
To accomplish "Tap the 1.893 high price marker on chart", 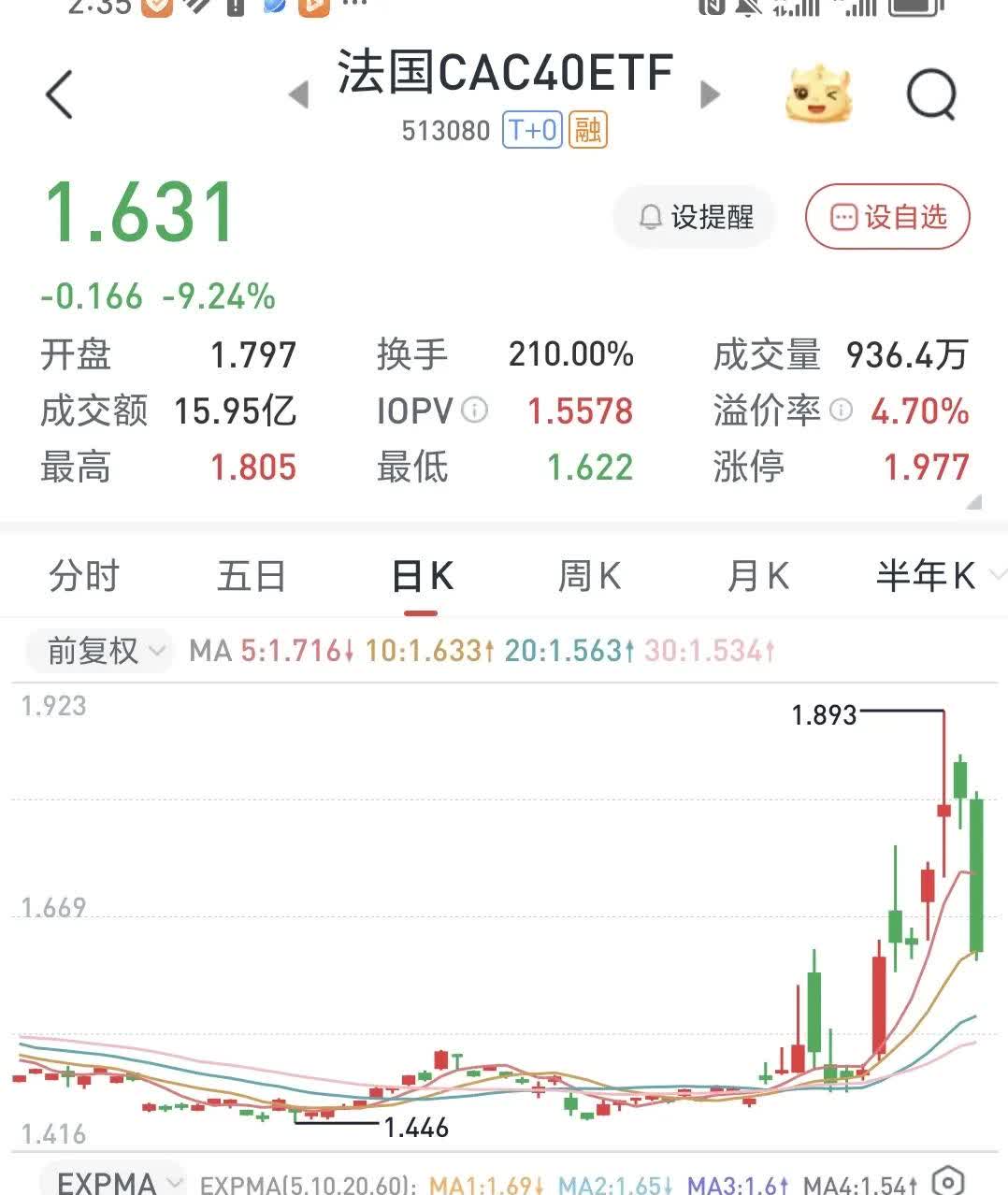I will click(824, 715).
